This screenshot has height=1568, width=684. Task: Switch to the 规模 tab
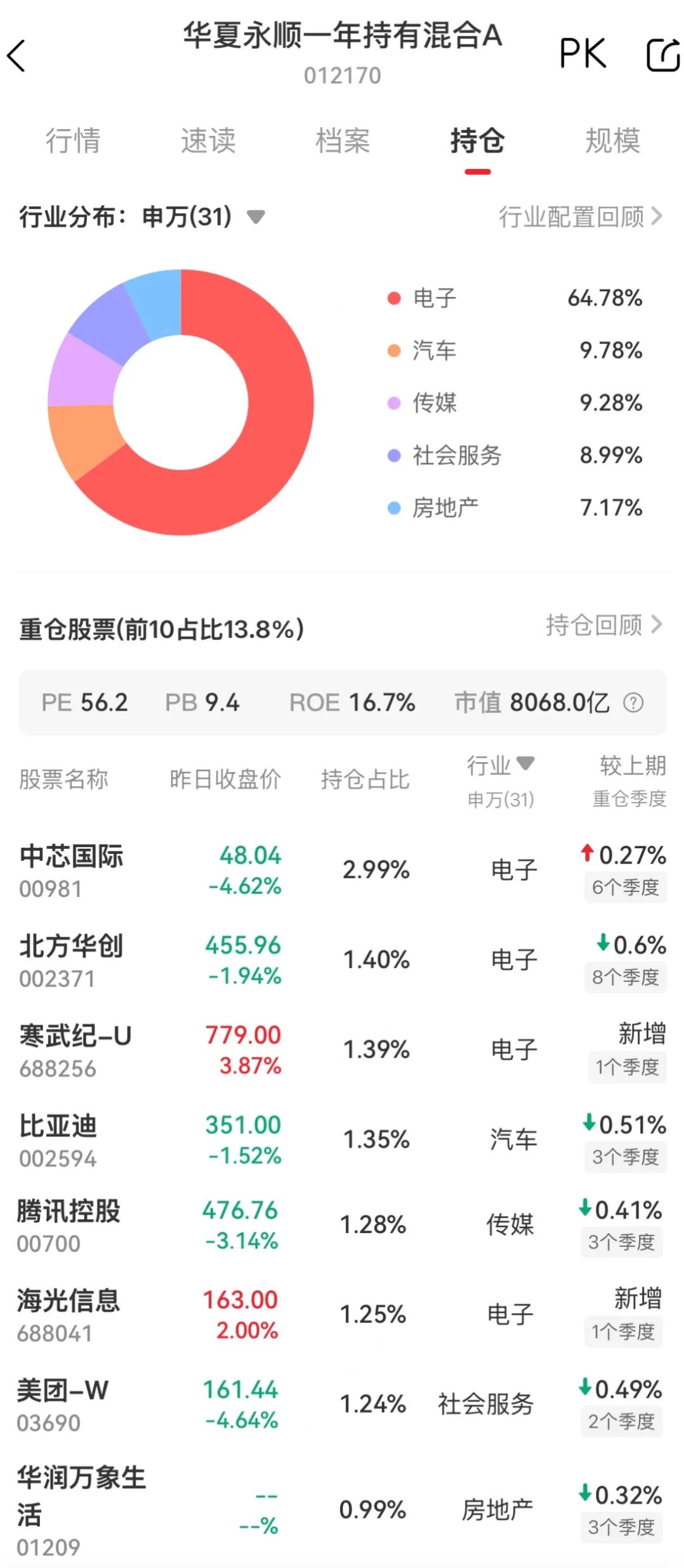[x=612, y=141]
